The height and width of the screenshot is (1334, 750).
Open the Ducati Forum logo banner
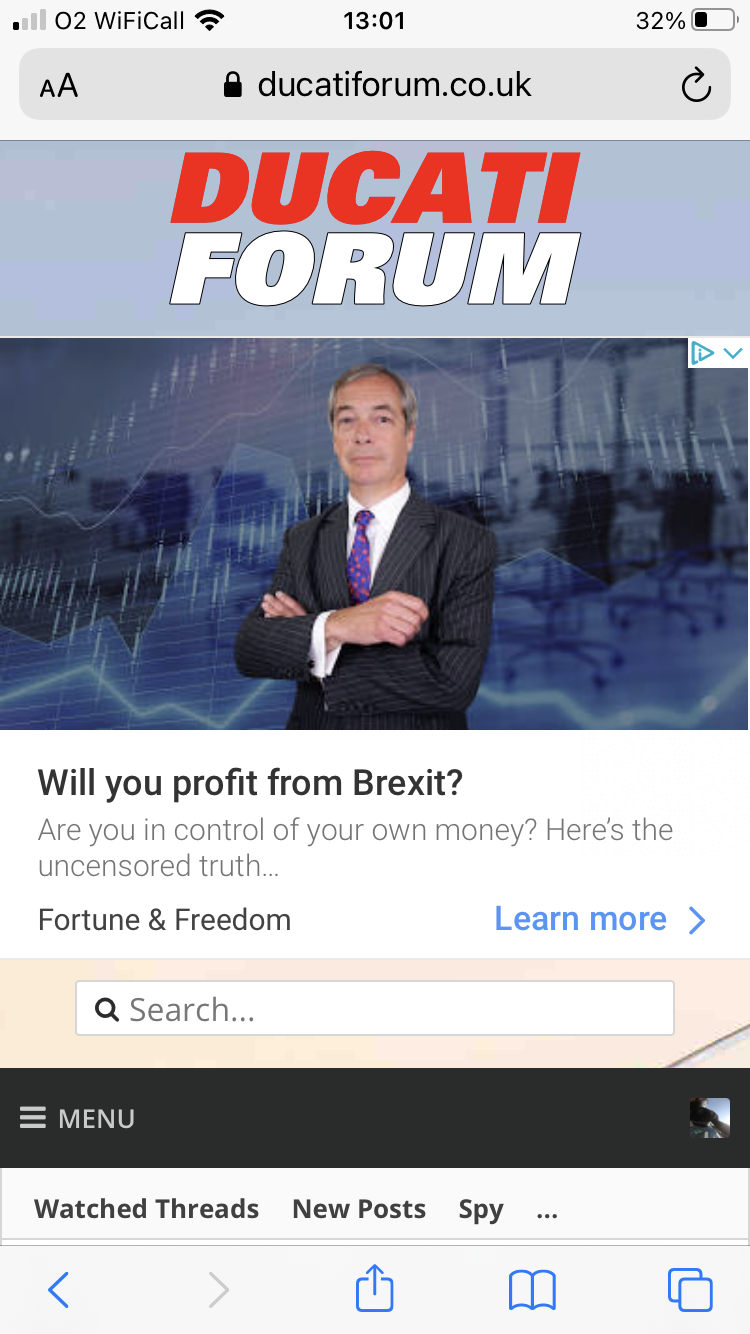coord(375,230)
